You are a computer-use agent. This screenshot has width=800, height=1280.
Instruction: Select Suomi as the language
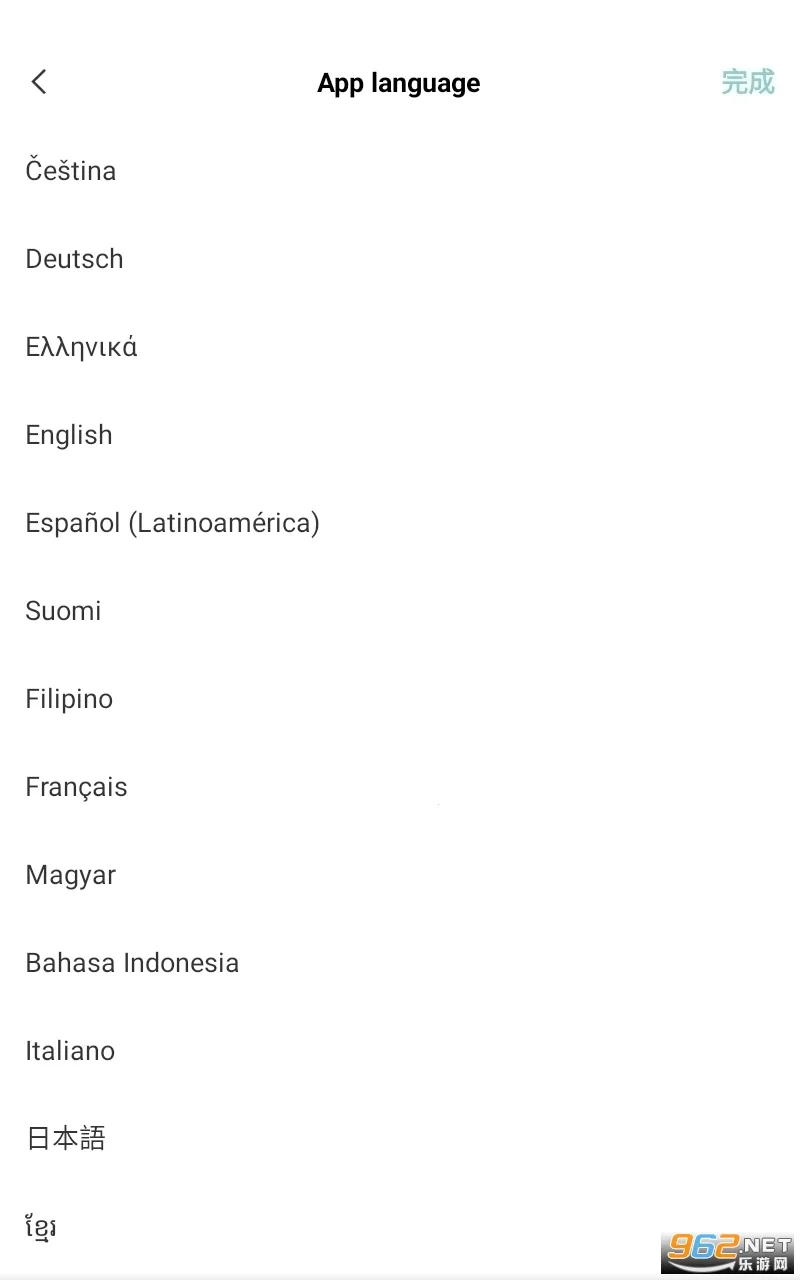pyautogui.click(x=63, y=611)
